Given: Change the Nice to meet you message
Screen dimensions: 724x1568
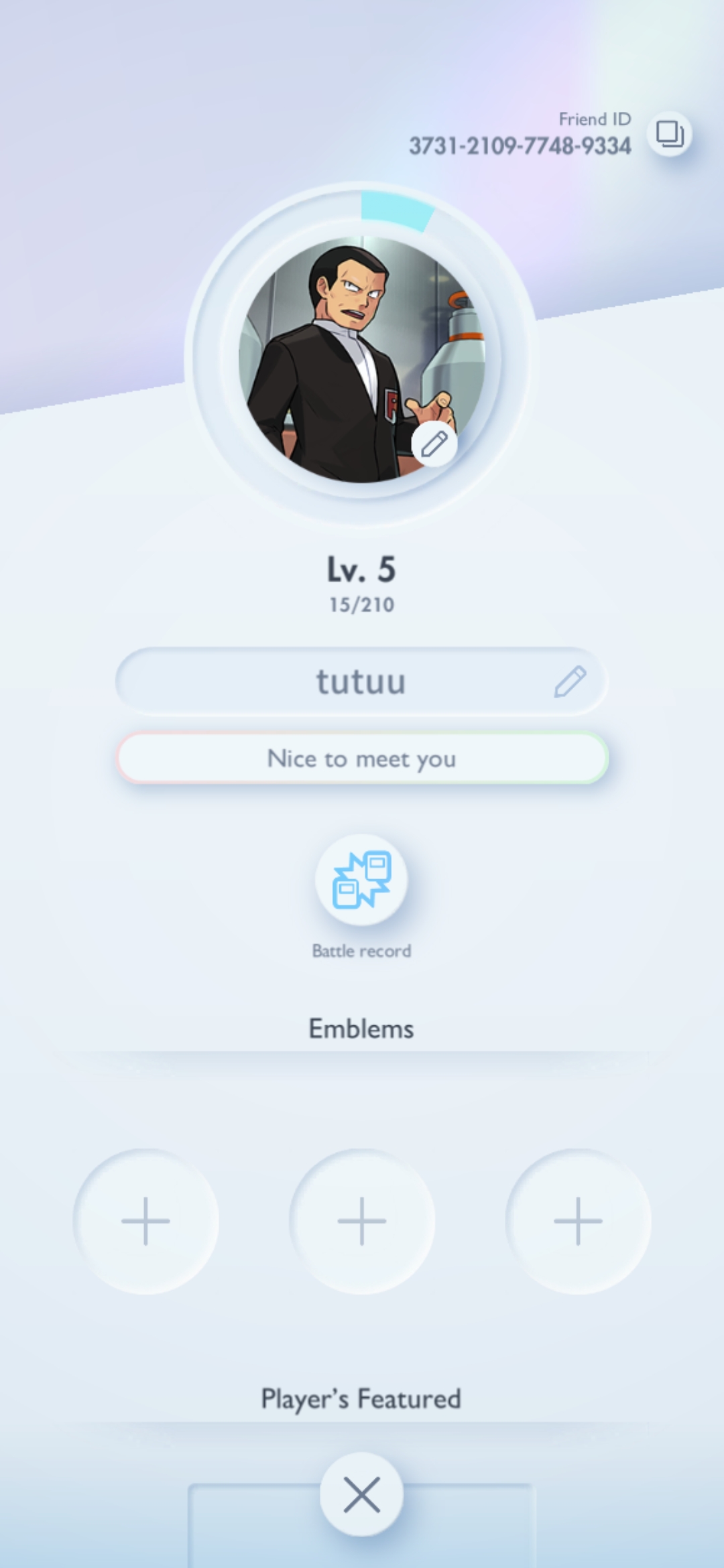Looking at the screenshot, I should pyautogui.click(x=362, y=759).
